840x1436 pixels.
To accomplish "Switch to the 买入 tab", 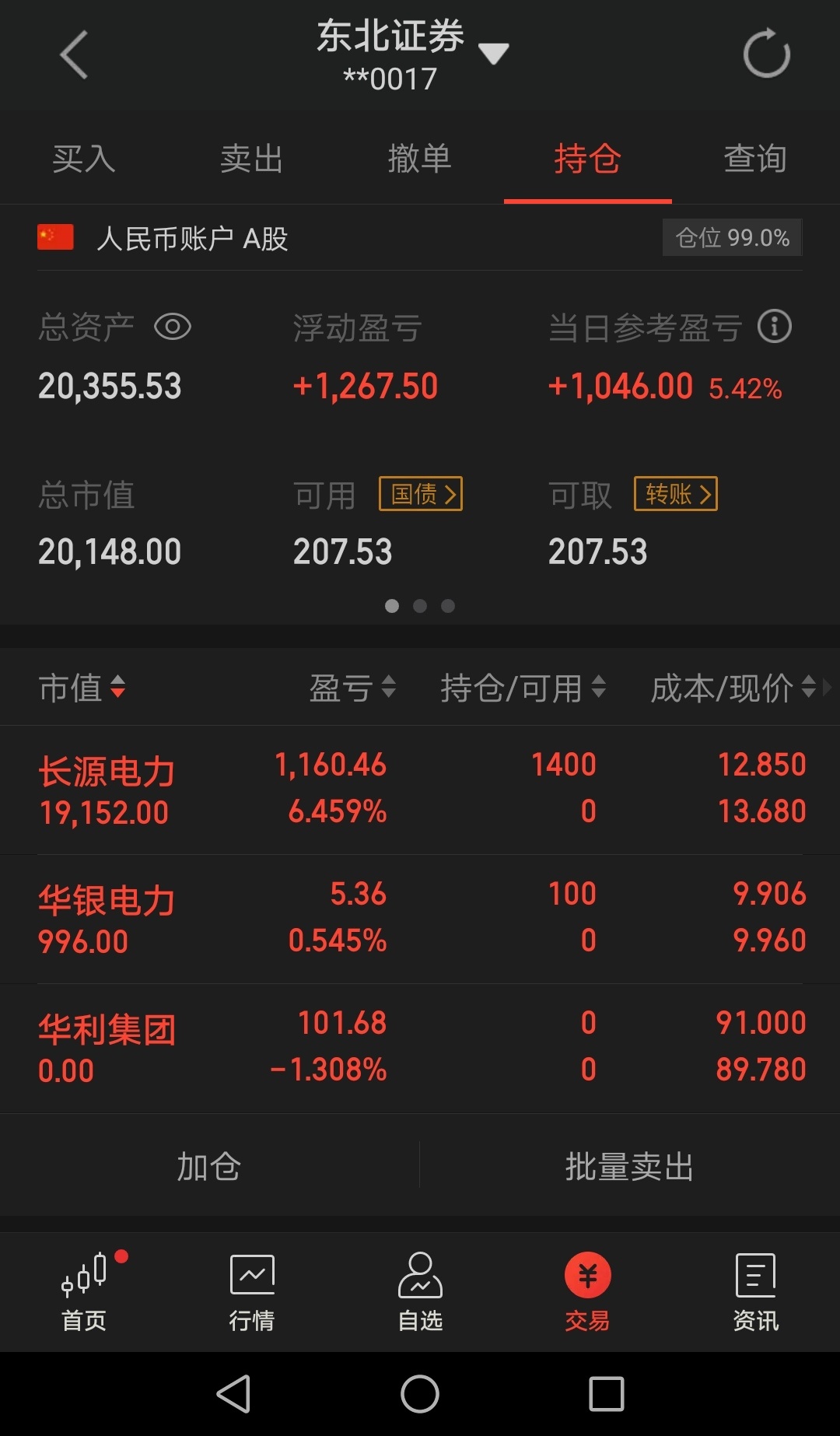I will point(84,159).
